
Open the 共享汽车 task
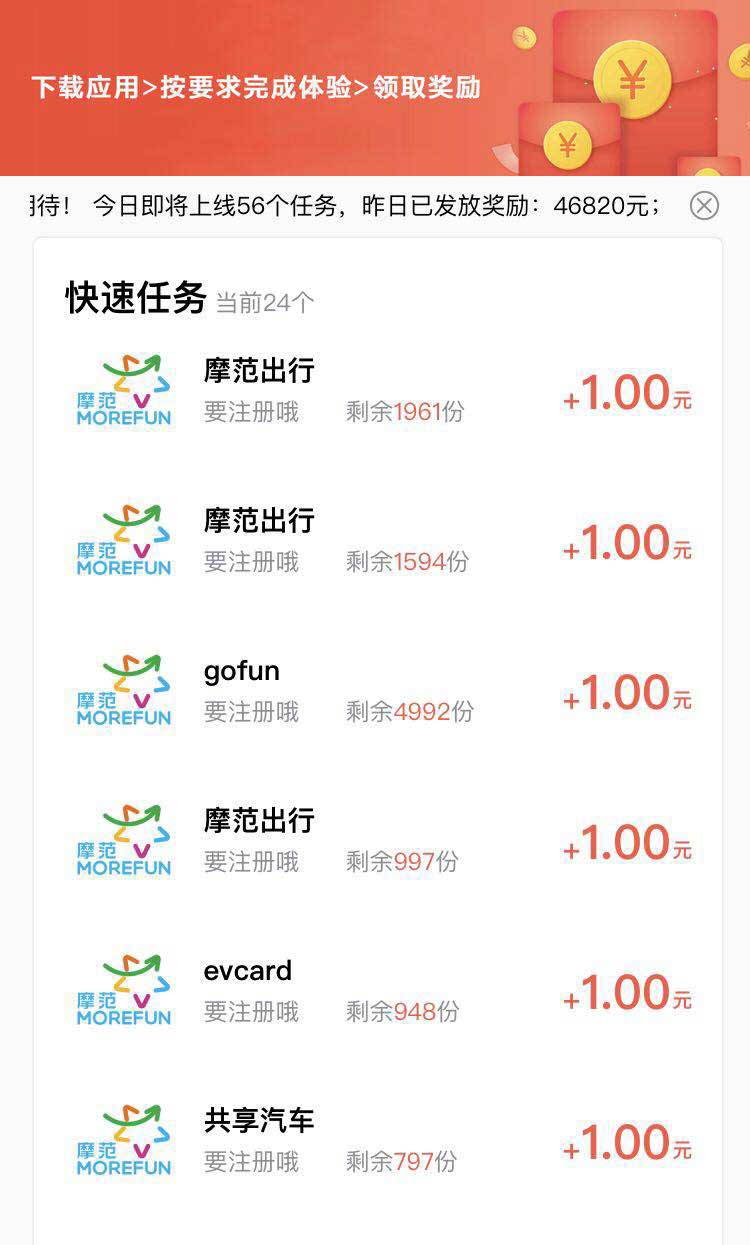pyautogui.click(x=377, y=1141)
